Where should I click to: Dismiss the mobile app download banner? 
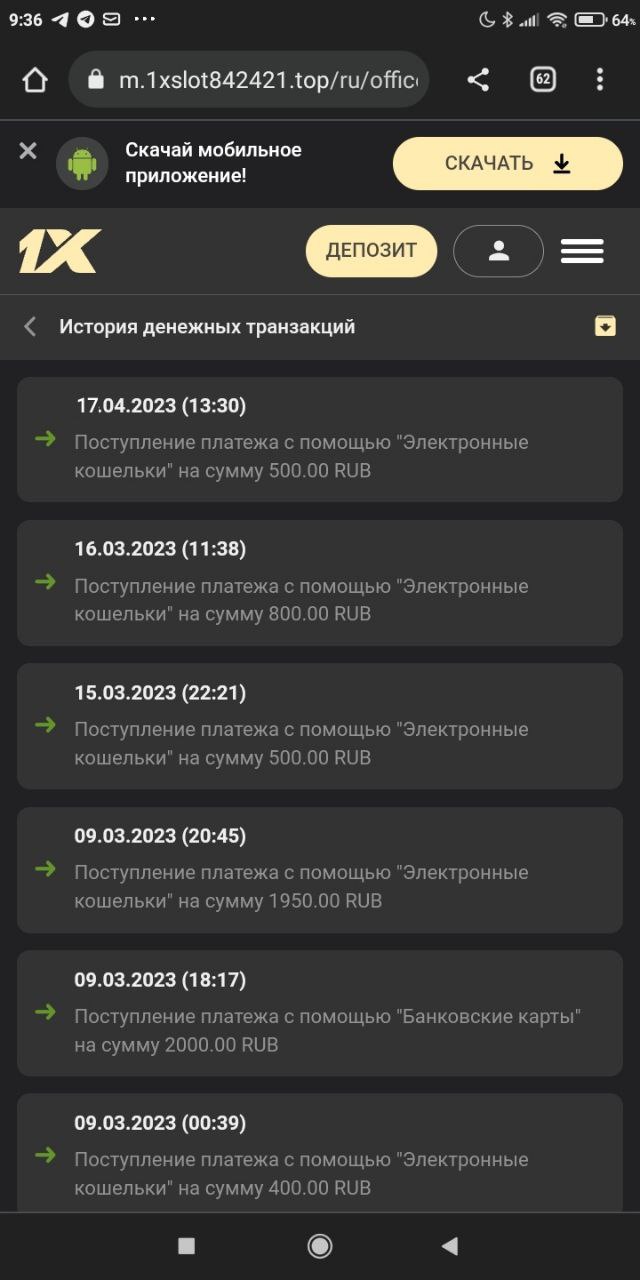pyautogui.click(x=28, y=151)
